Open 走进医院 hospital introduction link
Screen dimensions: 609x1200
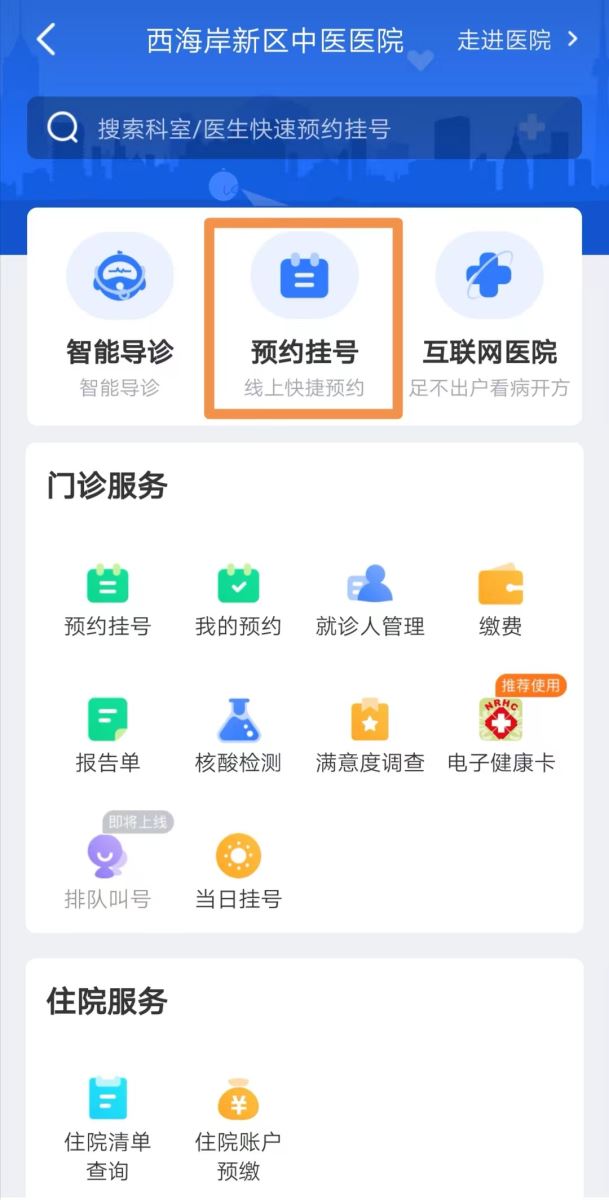click(x=517, y=40)
